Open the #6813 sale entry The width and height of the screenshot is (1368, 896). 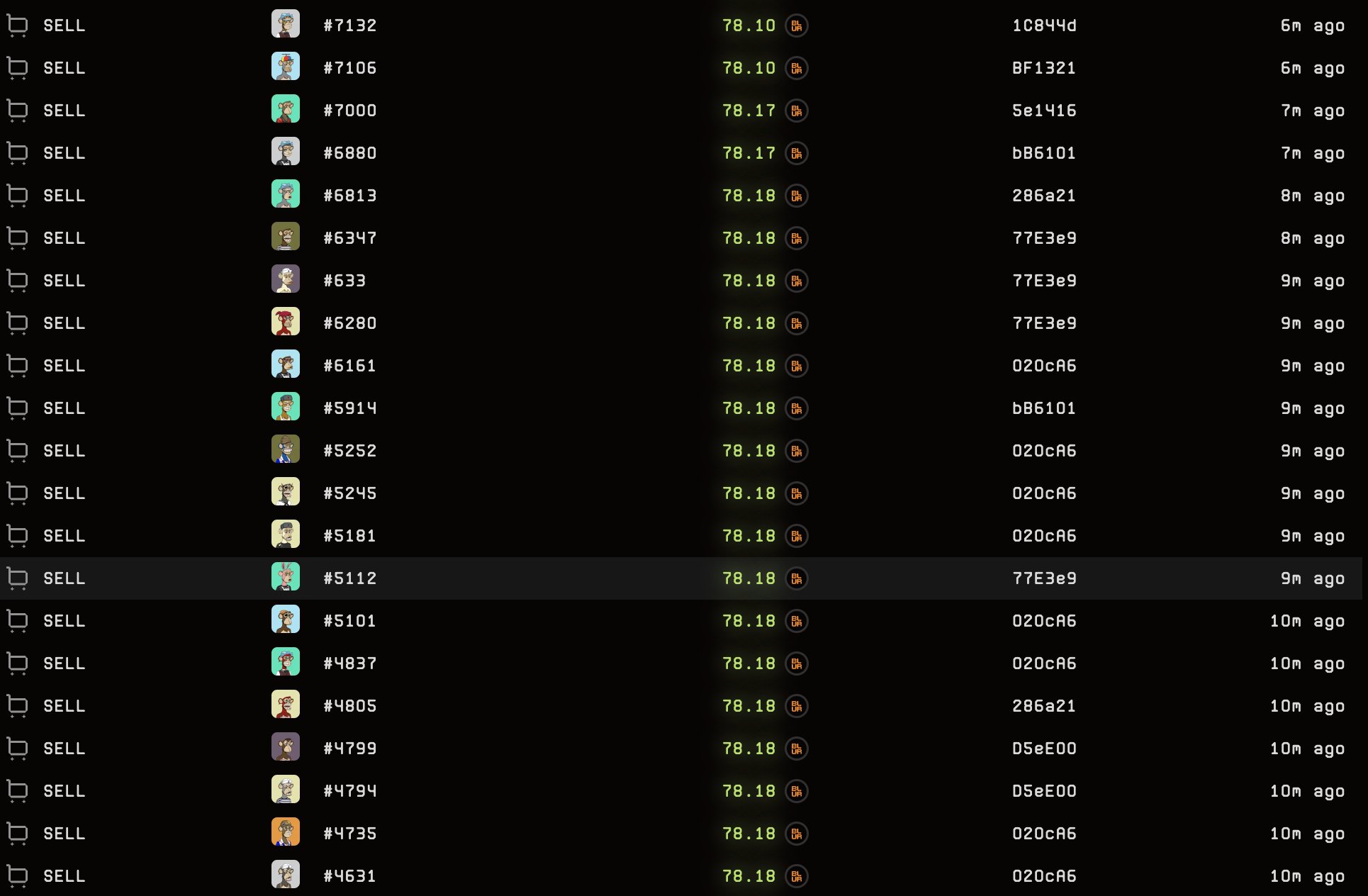(349, 196)
